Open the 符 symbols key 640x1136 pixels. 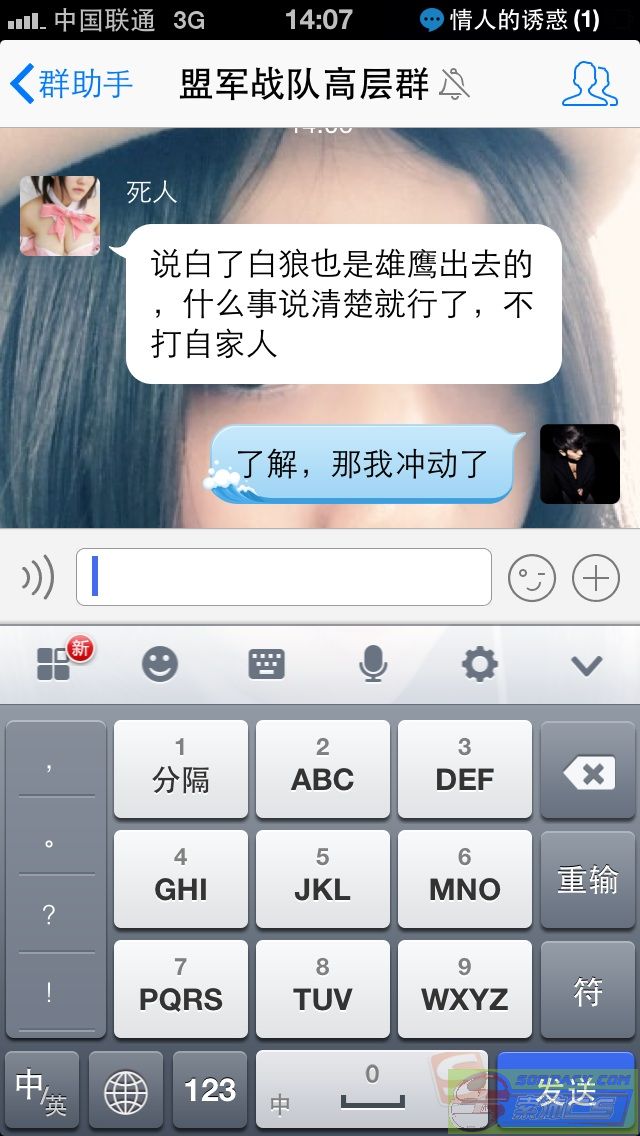tap(588, 991)
